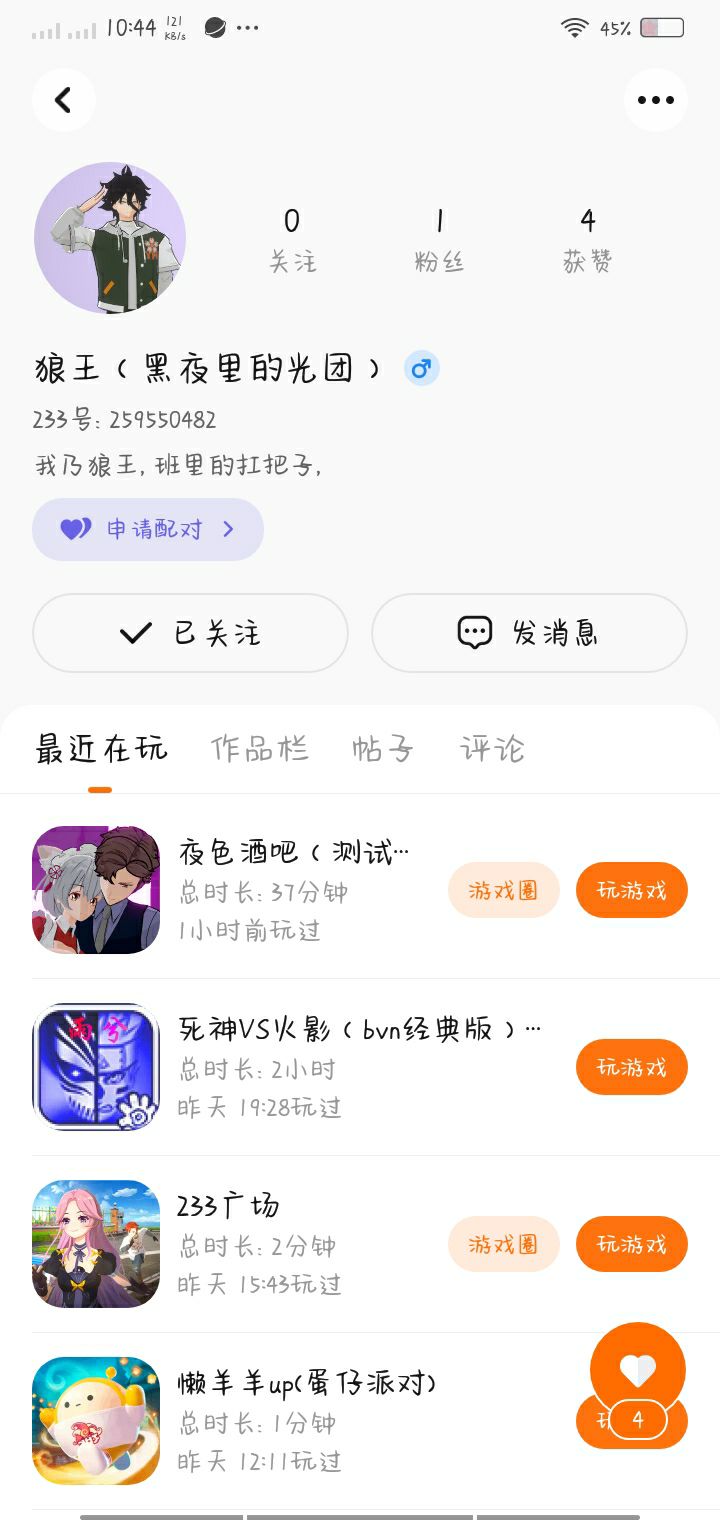View the 关注 following list
This screenshot has width=720, height=1520.
pyautogui.click(x=292, y=238)
